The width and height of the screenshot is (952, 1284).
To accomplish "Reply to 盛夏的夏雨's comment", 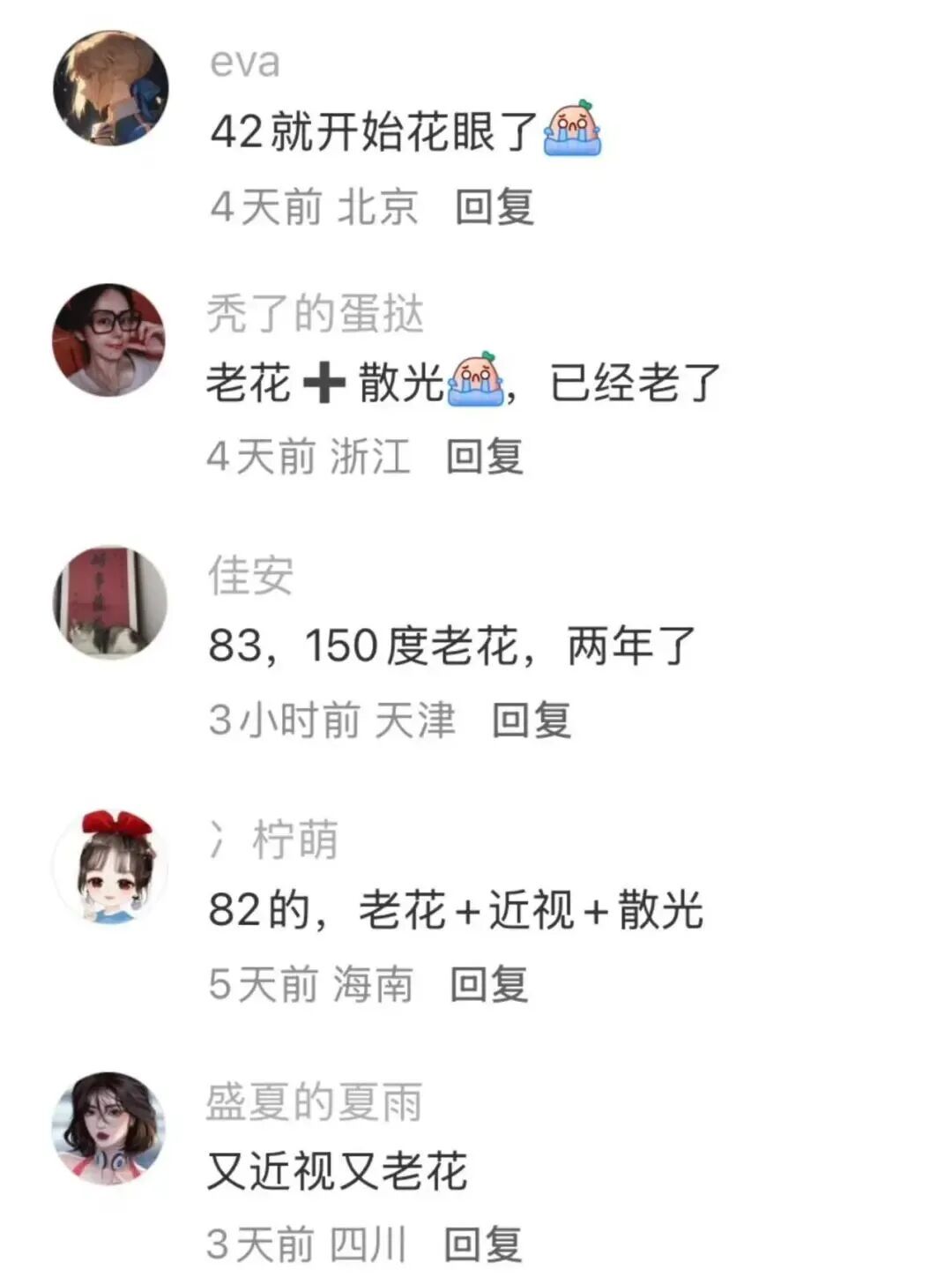I will tap(483, 1244).
